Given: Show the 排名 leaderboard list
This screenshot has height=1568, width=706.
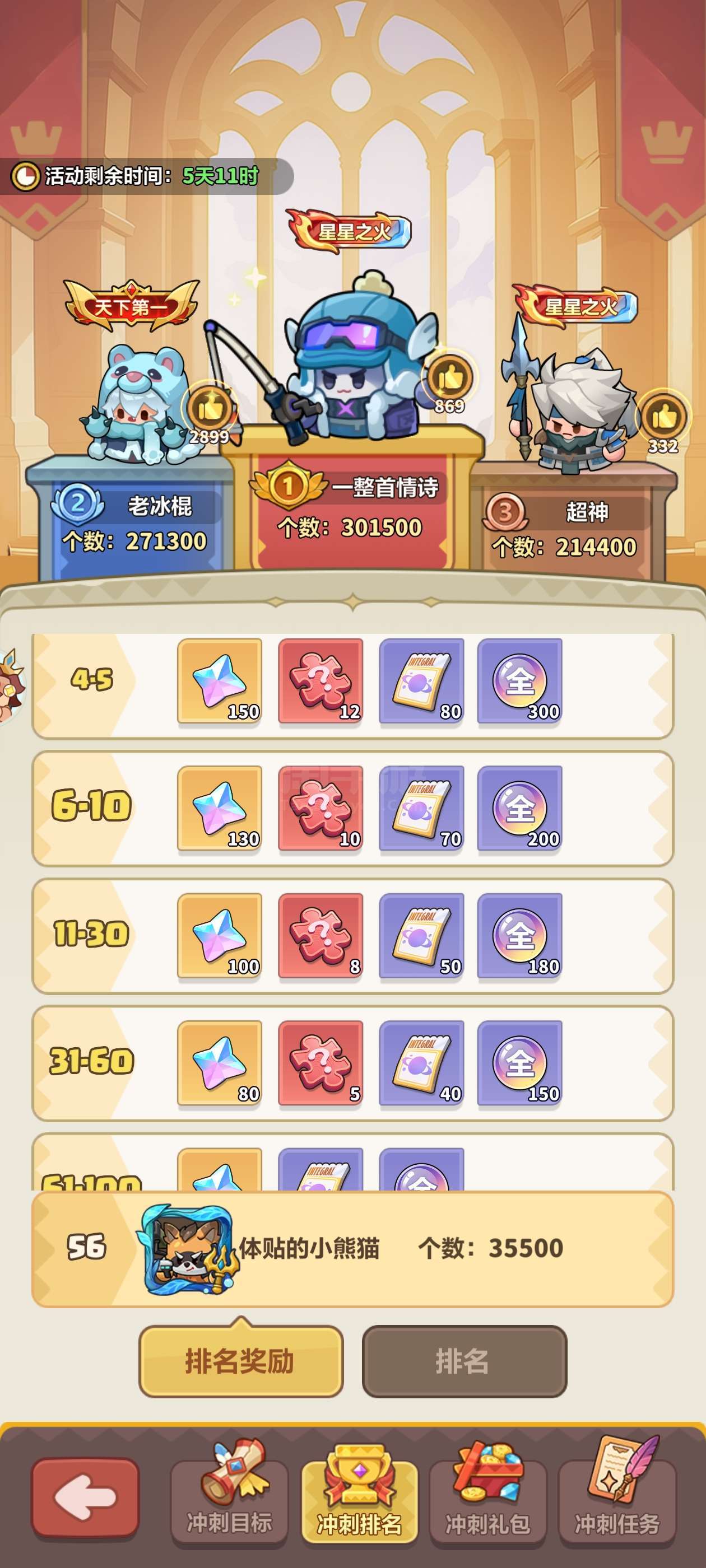Looking at the screenshot, I should point(464,1361).
